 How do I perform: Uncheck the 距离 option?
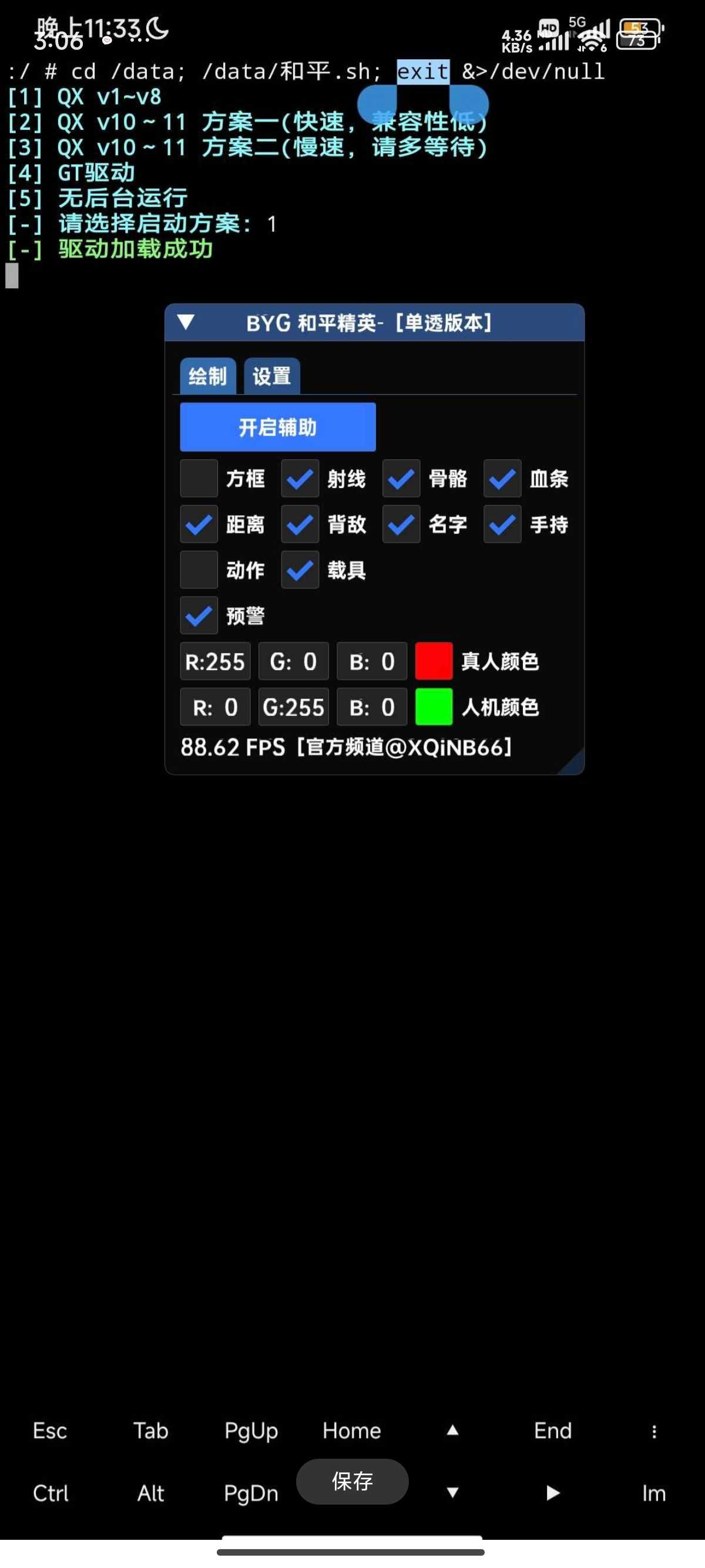pos(199,524)
